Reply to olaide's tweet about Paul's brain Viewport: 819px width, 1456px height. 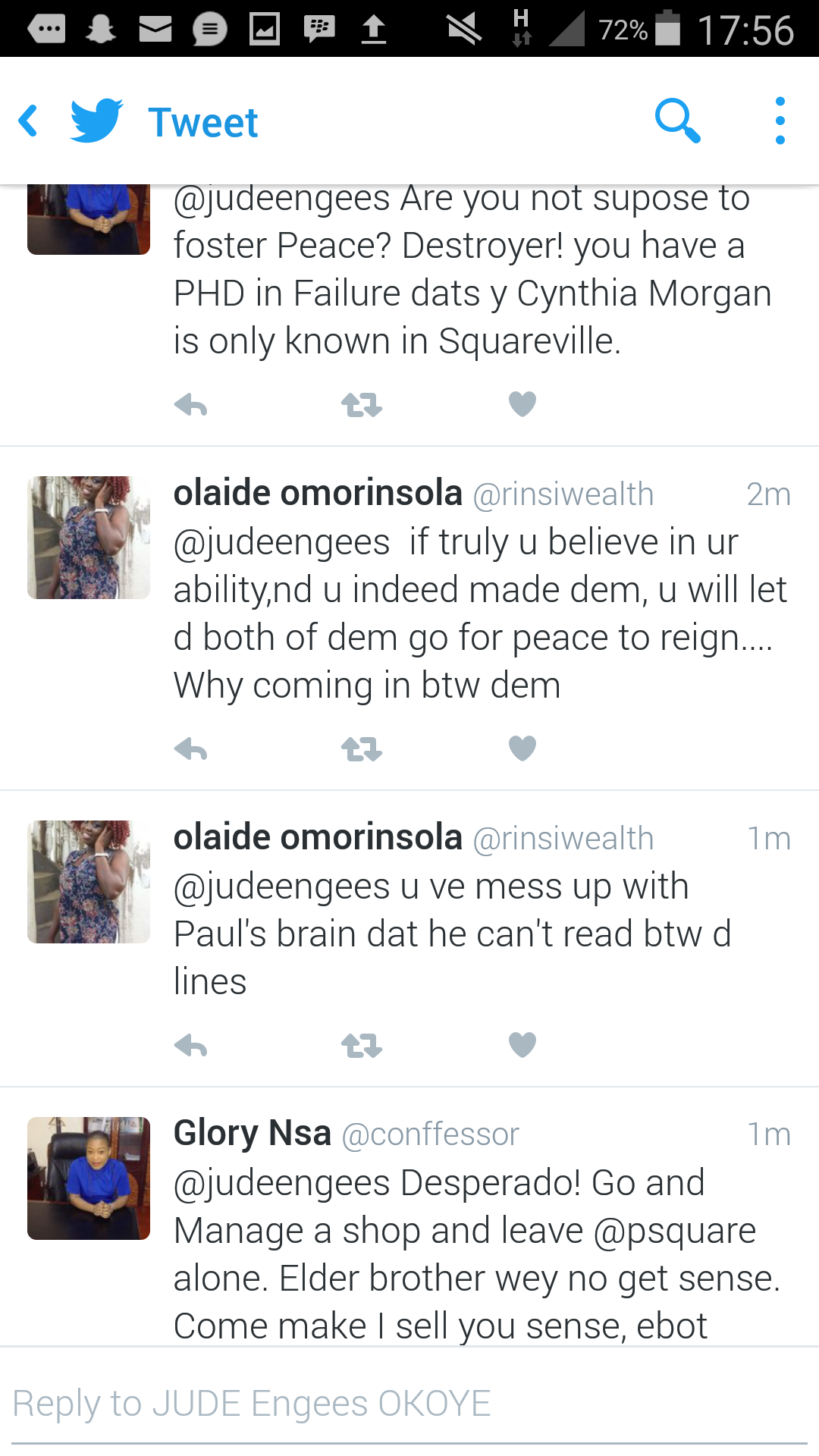coord(190,1046)
